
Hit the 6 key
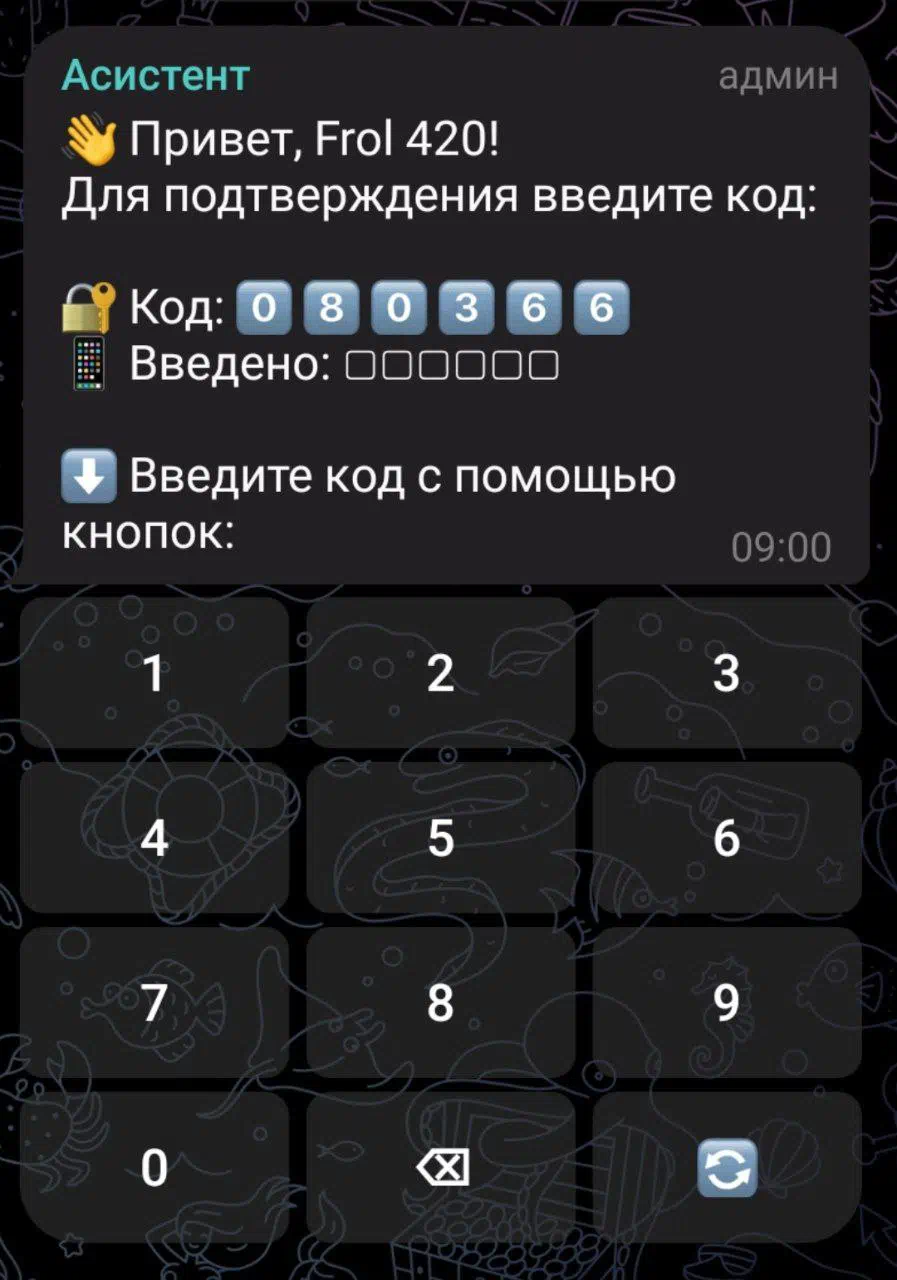(x=726, y=838)
